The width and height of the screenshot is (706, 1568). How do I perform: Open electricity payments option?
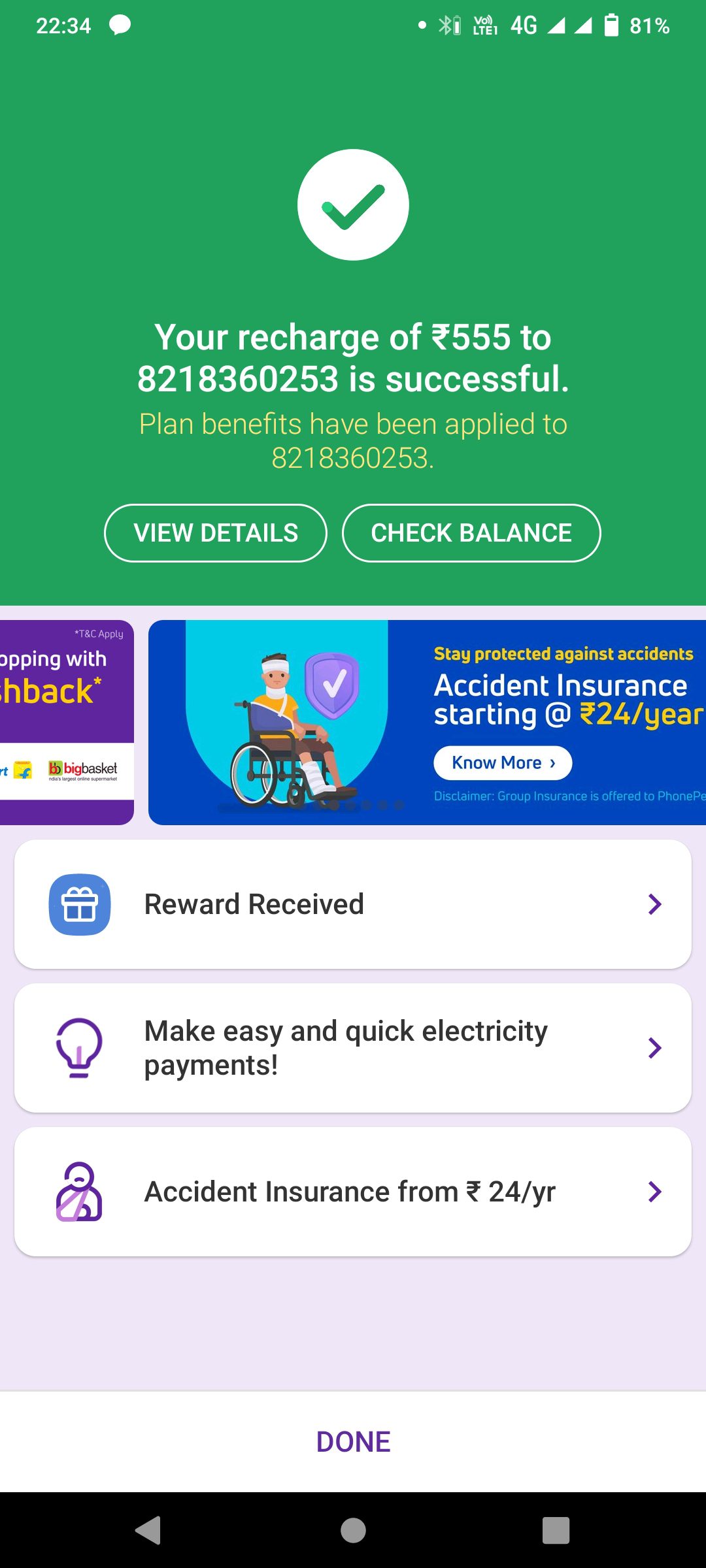[x=353, y=1048]
